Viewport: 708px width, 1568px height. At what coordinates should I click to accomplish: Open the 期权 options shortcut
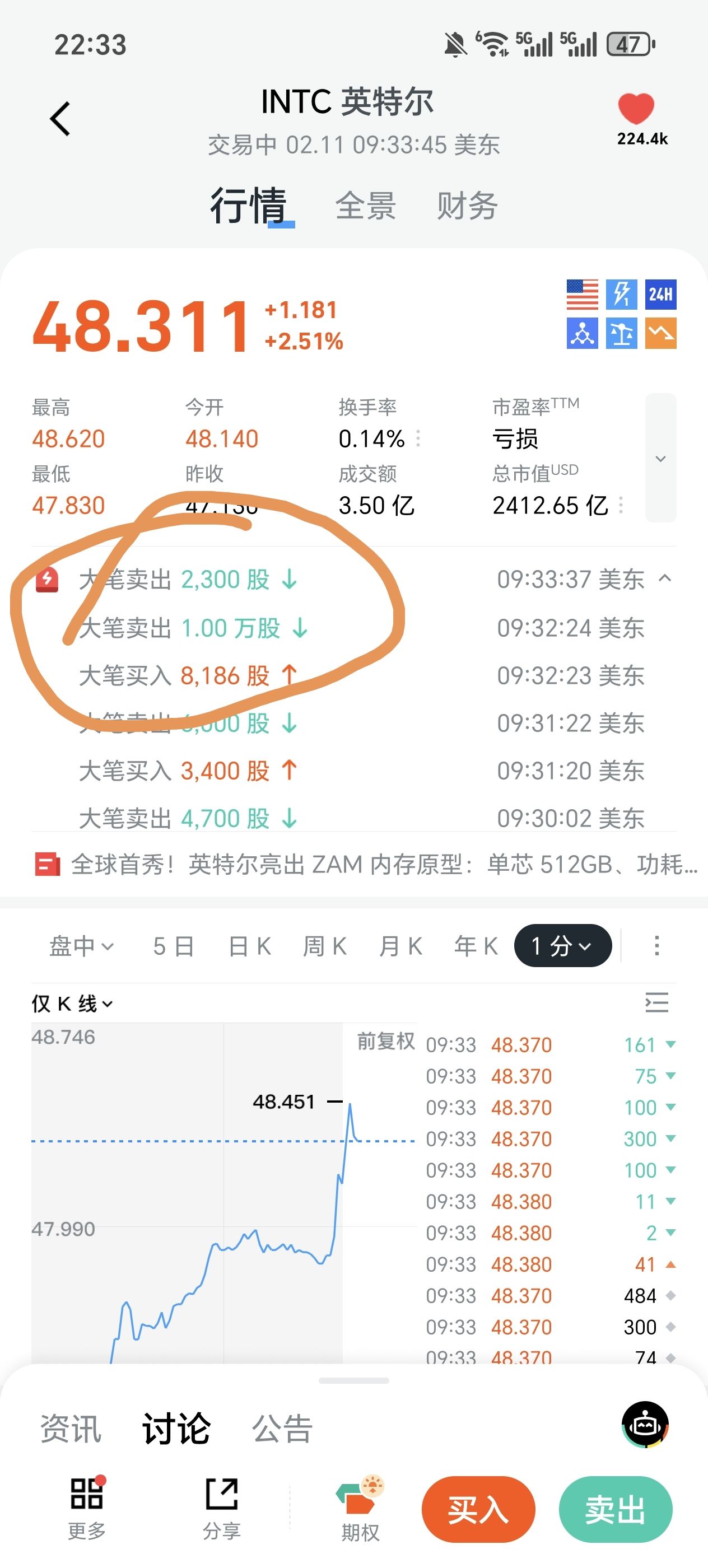[360, 1510]
